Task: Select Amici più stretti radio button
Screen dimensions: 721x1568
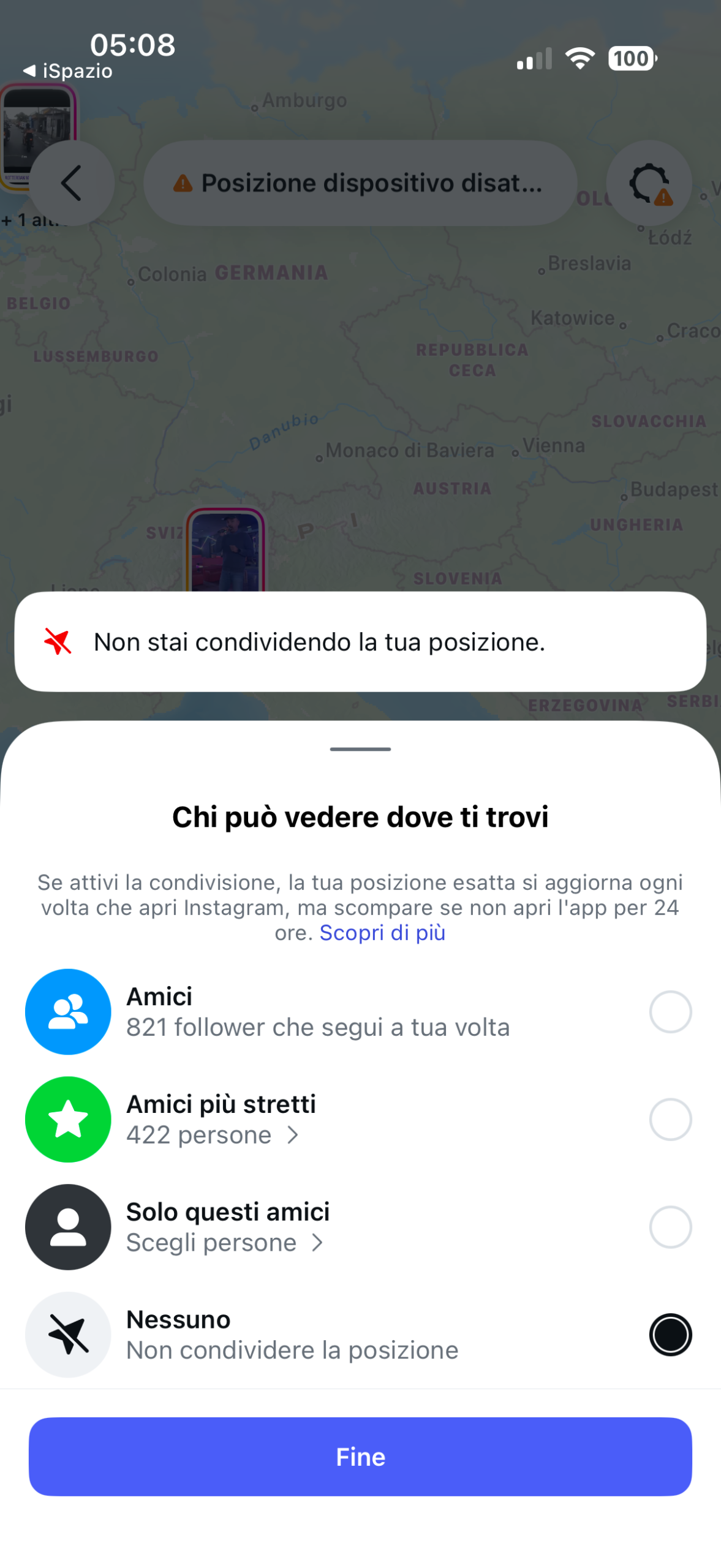Action: click(670, 1120)
